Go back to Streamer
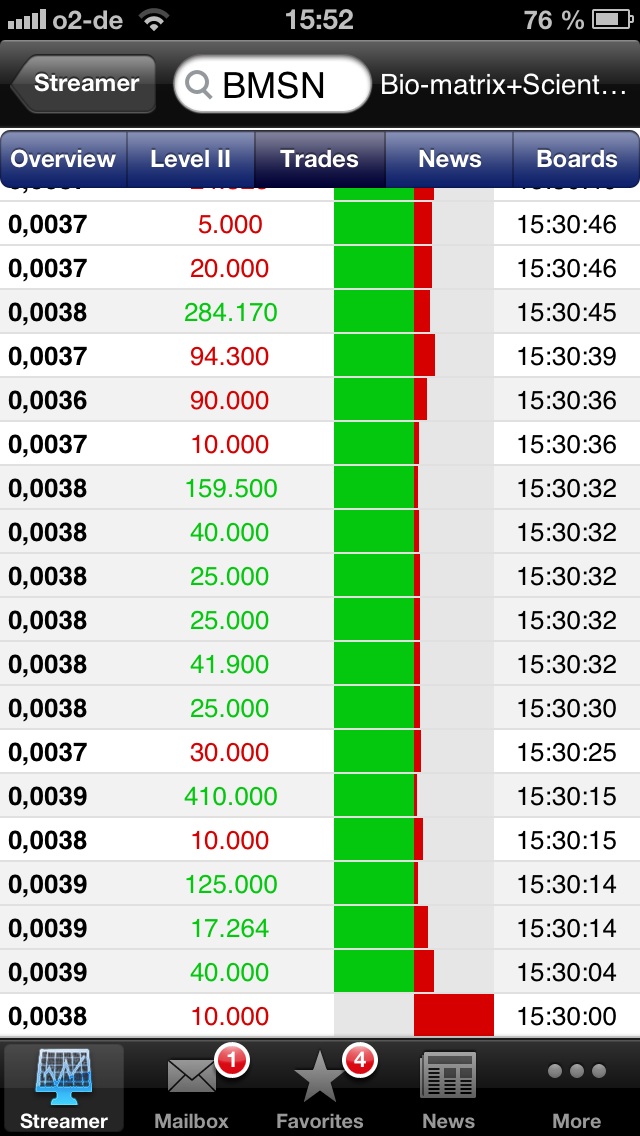This screenshot has height=1136, width=640. tap(84, 84)
